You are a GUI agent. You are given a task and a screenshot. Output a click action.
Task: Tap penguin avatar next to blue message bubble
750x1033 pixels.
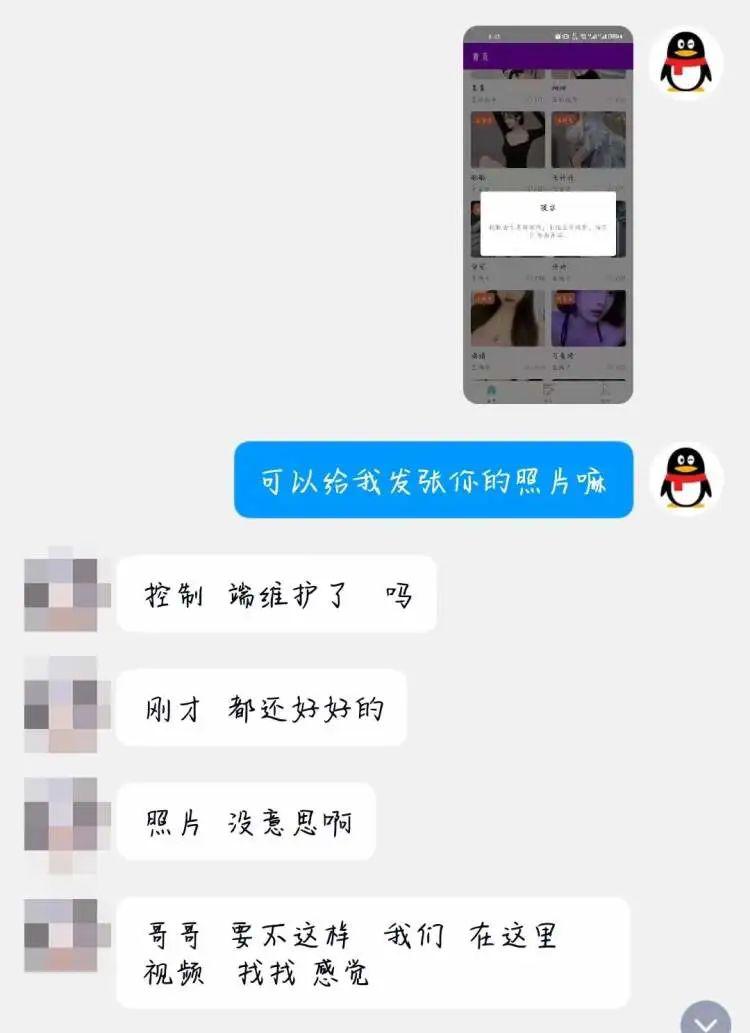click(x=686, y=478)
